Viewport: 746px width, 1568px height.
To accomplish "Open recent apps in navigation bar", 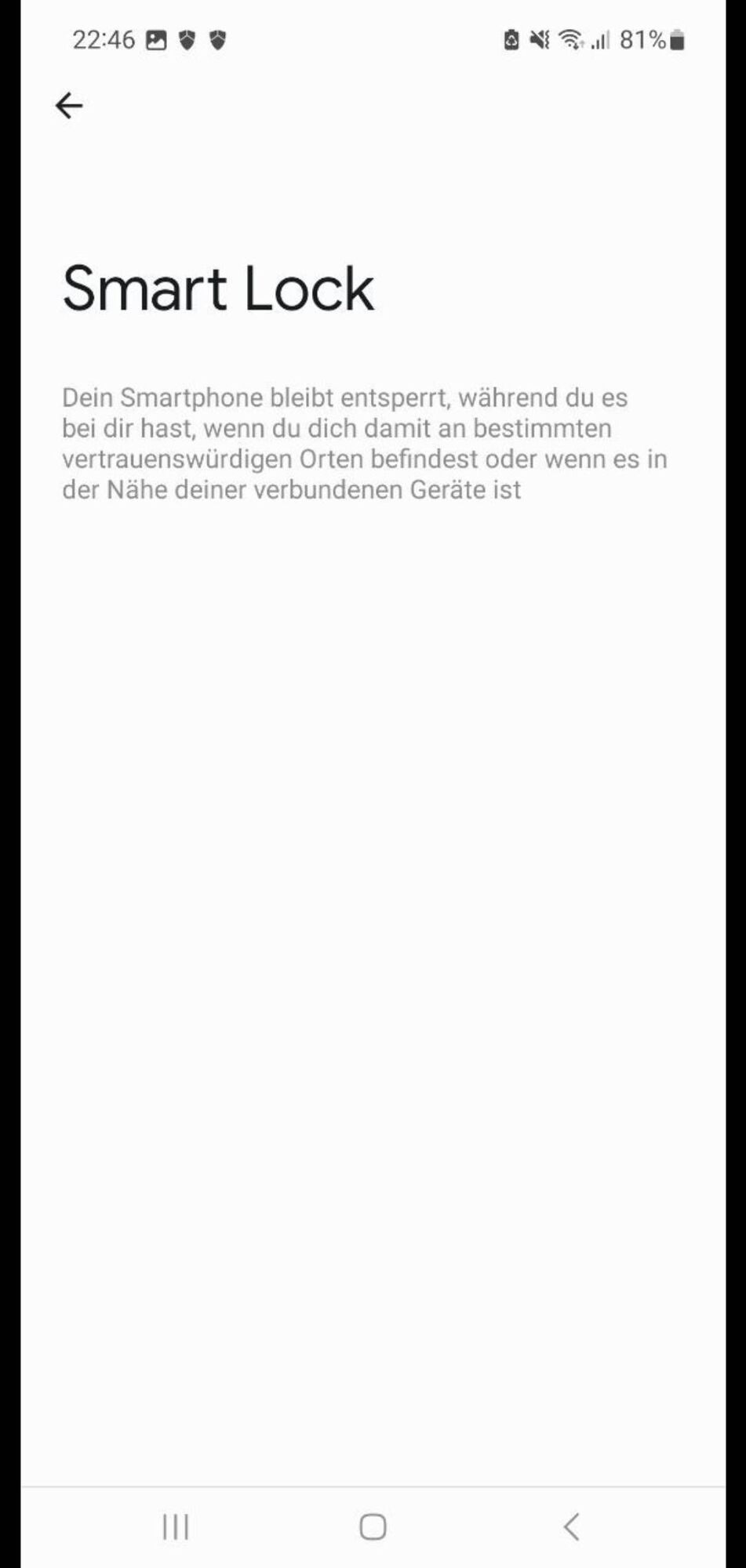I will pyautogui.click(x=176, y=1526).
